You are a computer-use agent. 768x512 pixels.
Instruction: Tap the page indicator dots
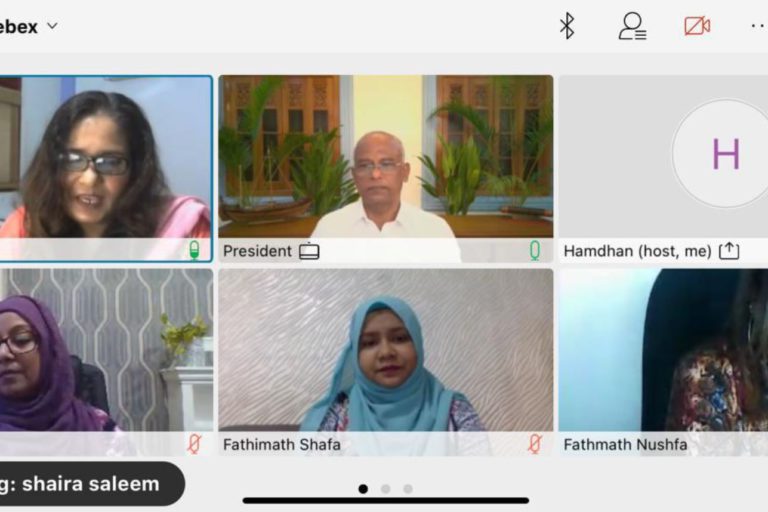point(385,489)
